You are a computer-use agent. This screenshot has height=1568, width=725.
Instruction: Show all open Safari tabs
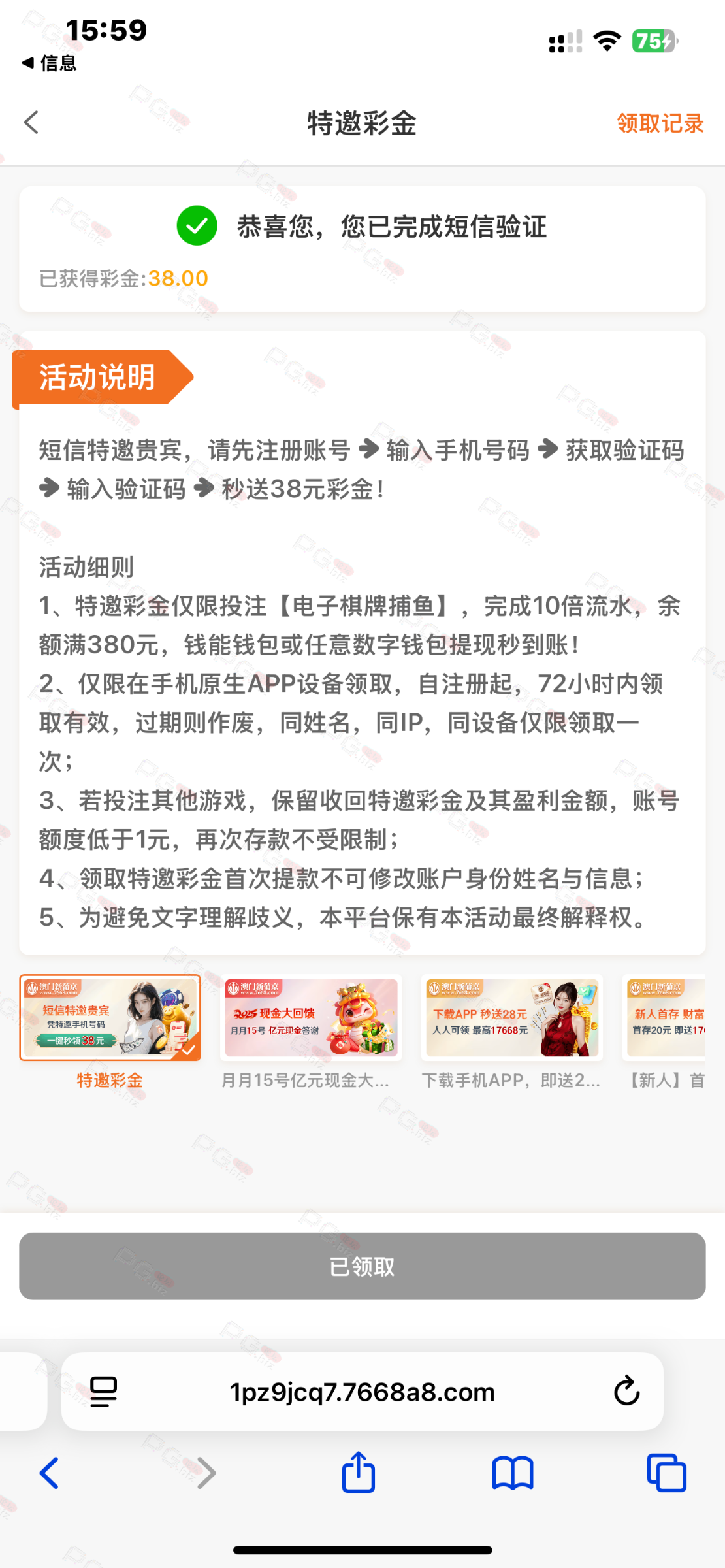666,1473
